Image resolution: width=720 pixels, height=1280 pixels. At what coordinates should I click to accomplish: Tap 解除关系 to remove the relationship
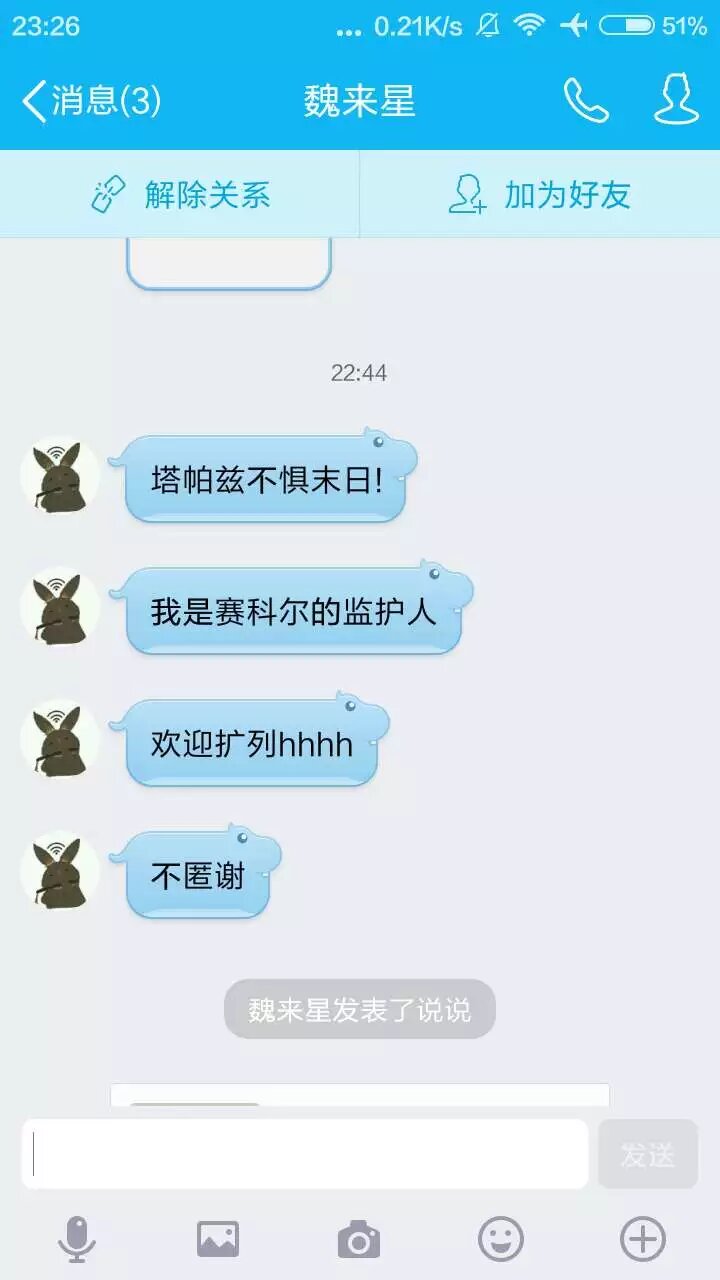click(x=181, y=194)
